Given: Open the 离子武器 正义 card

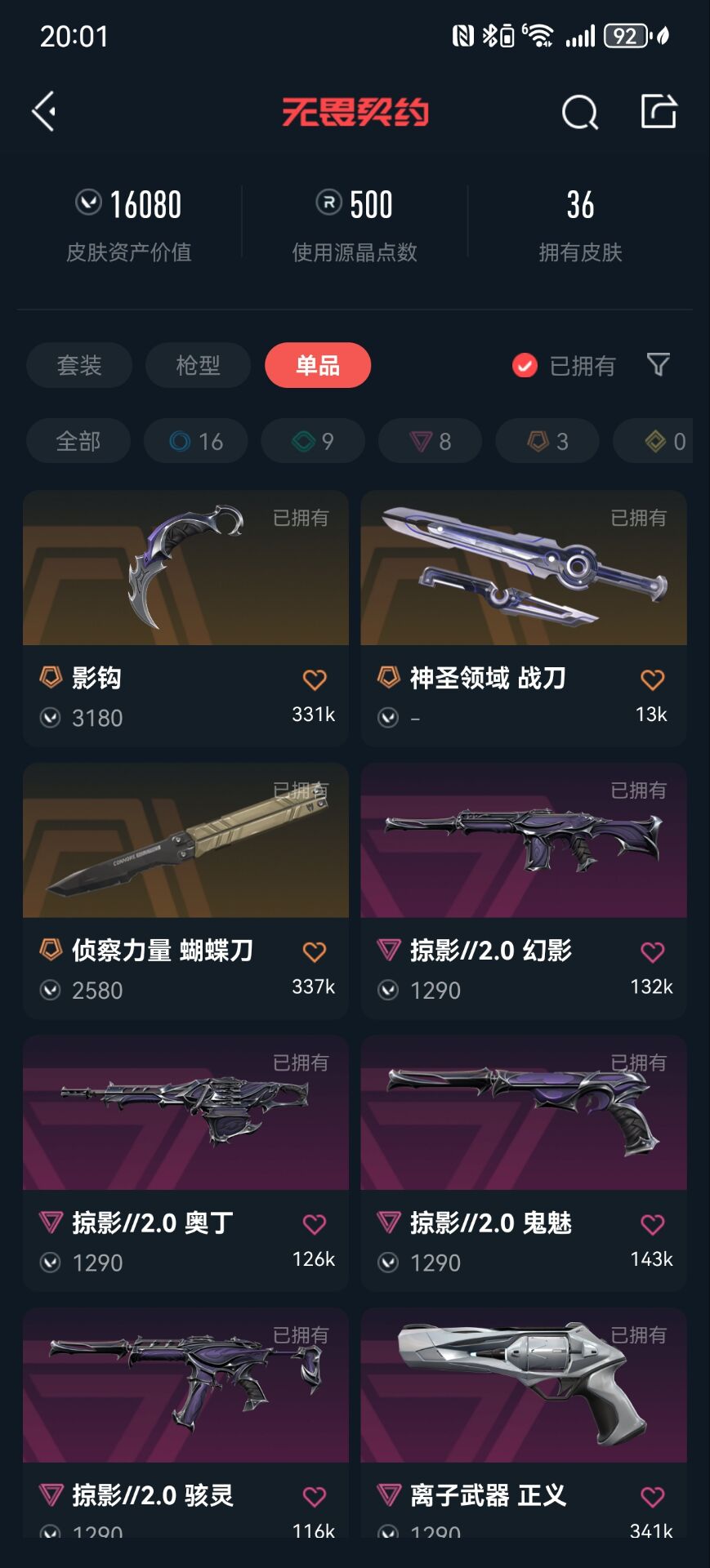Looking at the screenshot, I should click(x=523, y=1388).
